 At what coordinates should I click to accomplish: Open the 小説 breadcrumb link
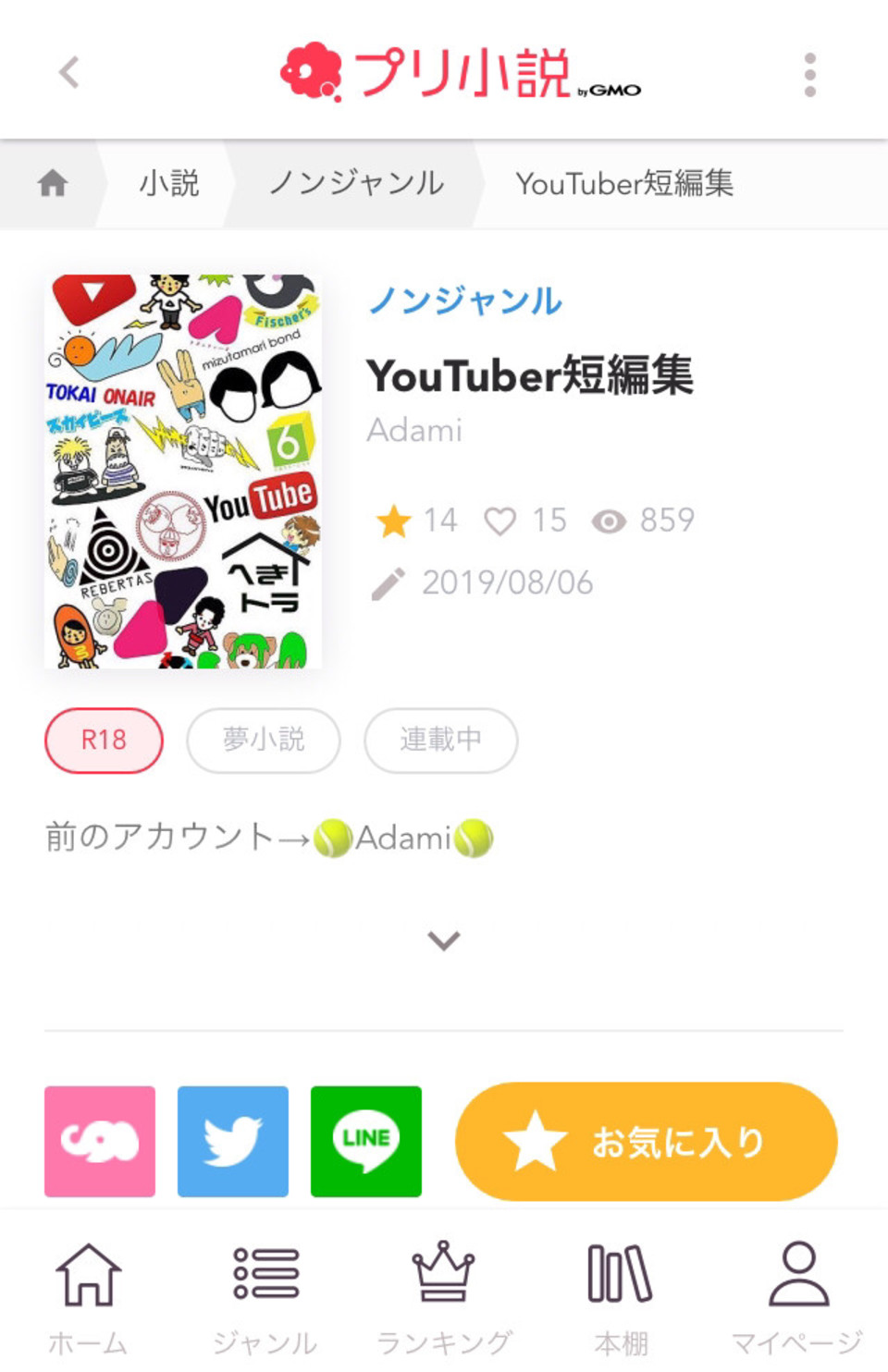[x=169, y=183]
